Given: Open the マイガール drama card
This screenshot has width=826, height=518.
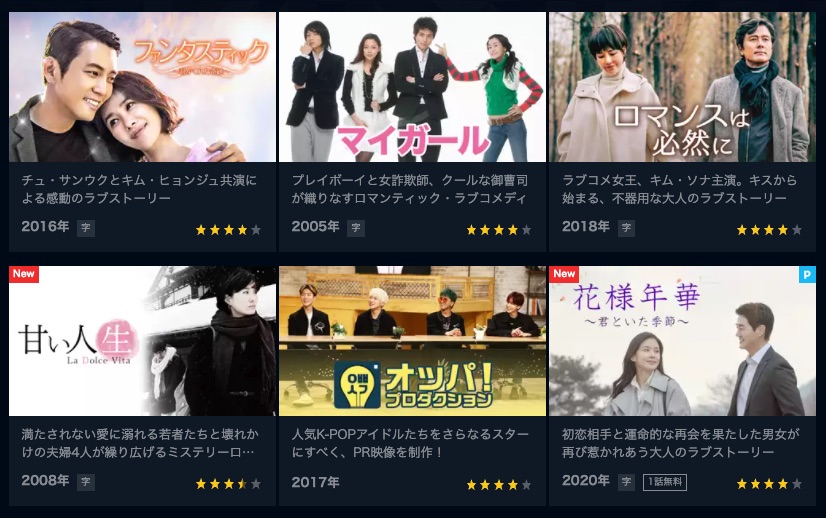Looking at the screenshot, I should click(412, 88).
